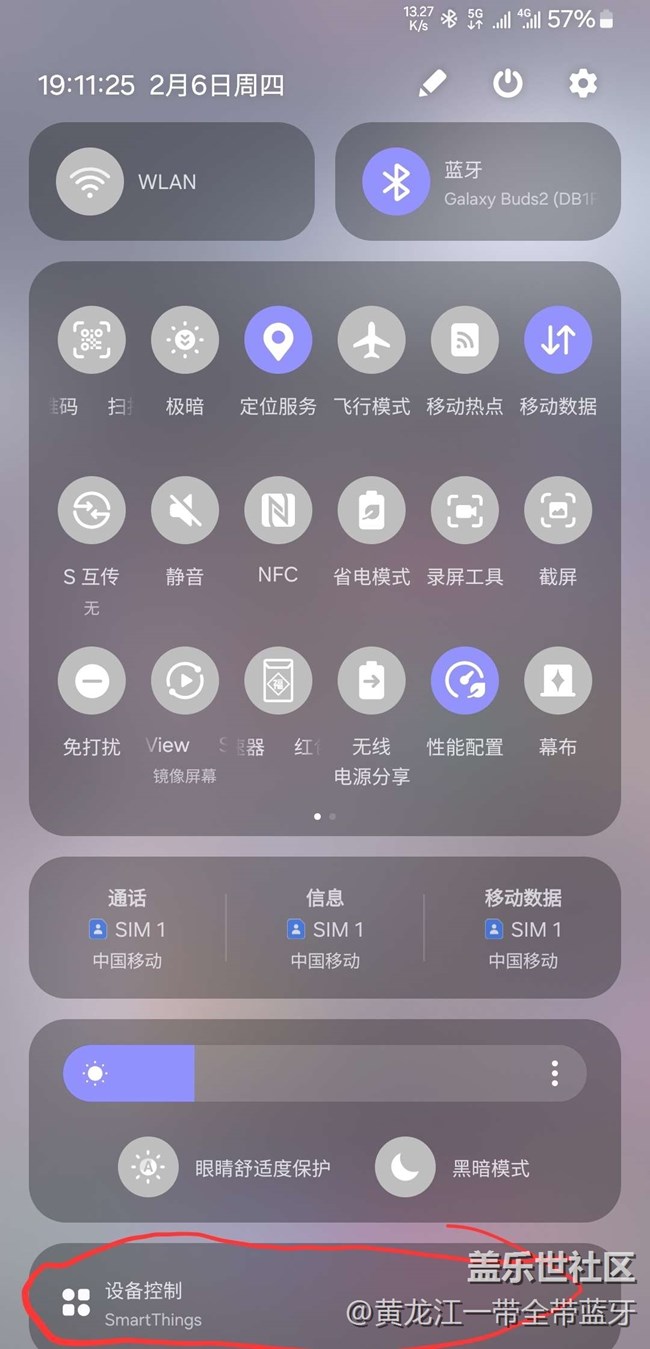This screenshot has width=650, height=1349.
Task: Toggle 眼睛舒适度保护
Action: (x=148, y=1167)
